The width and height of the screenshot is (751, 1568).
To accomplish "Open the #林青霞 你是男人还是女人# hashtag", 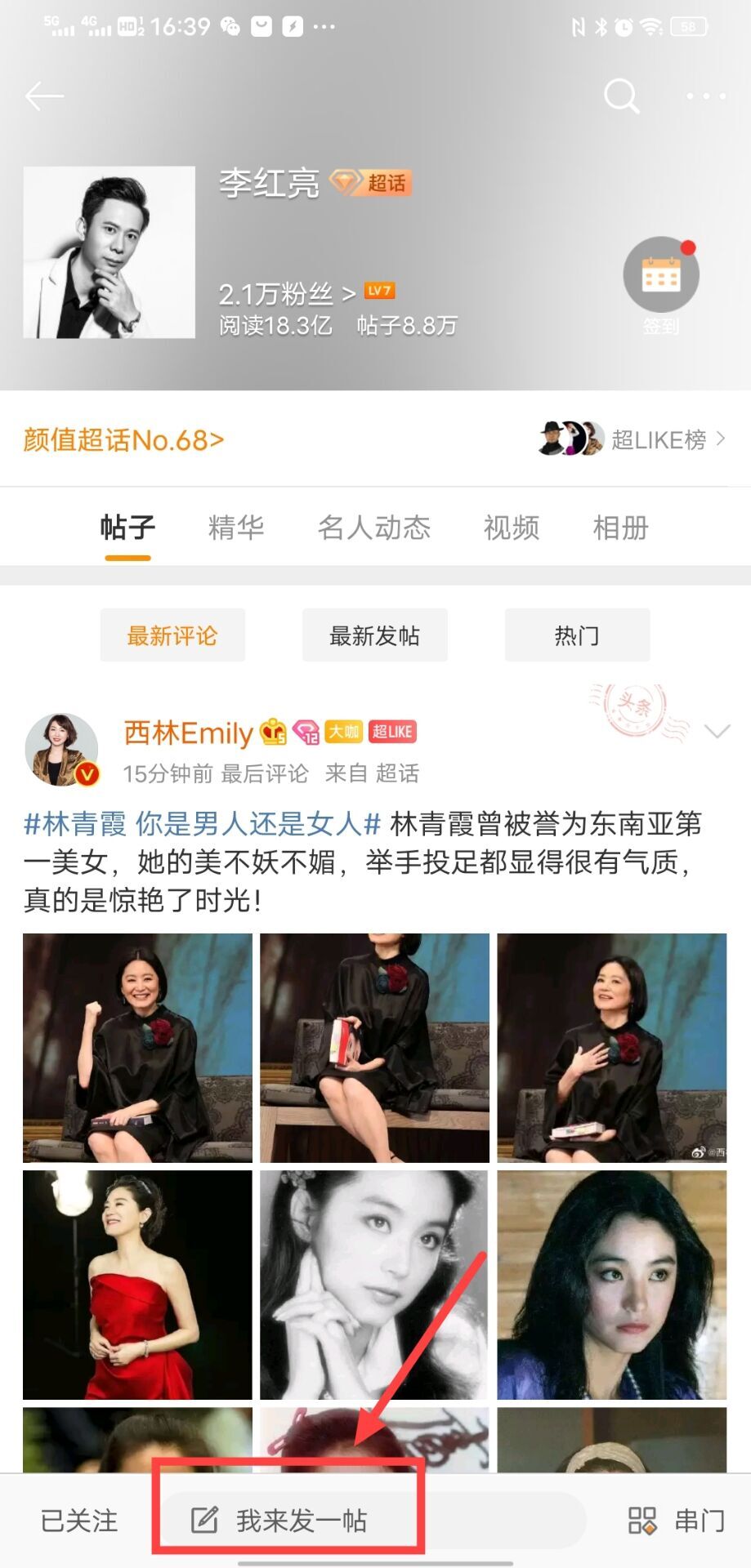I will [x=202, y=824].
